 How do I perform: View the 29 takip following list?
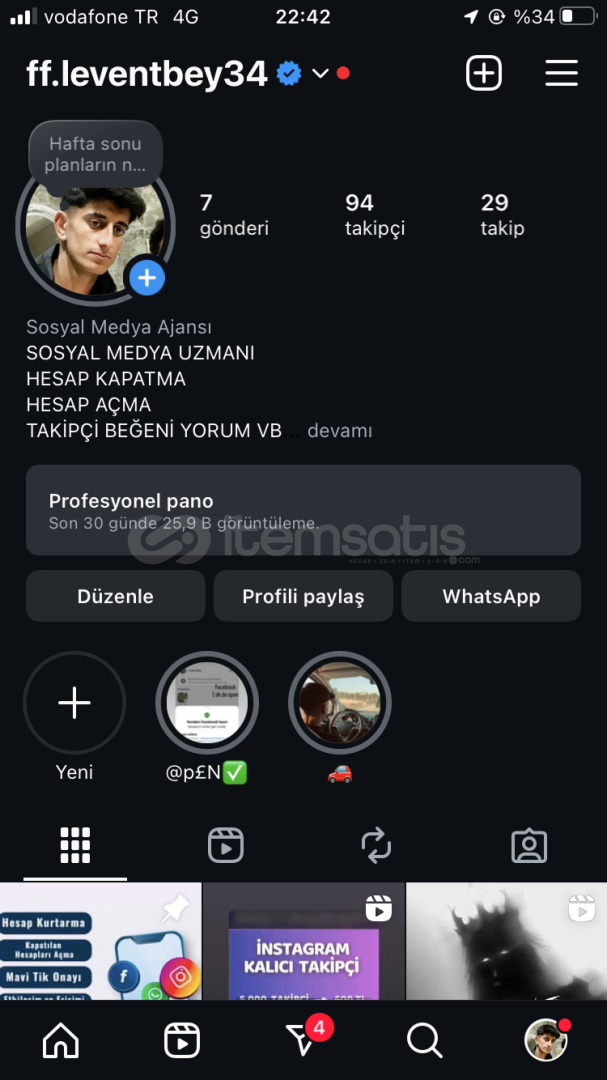502,215
